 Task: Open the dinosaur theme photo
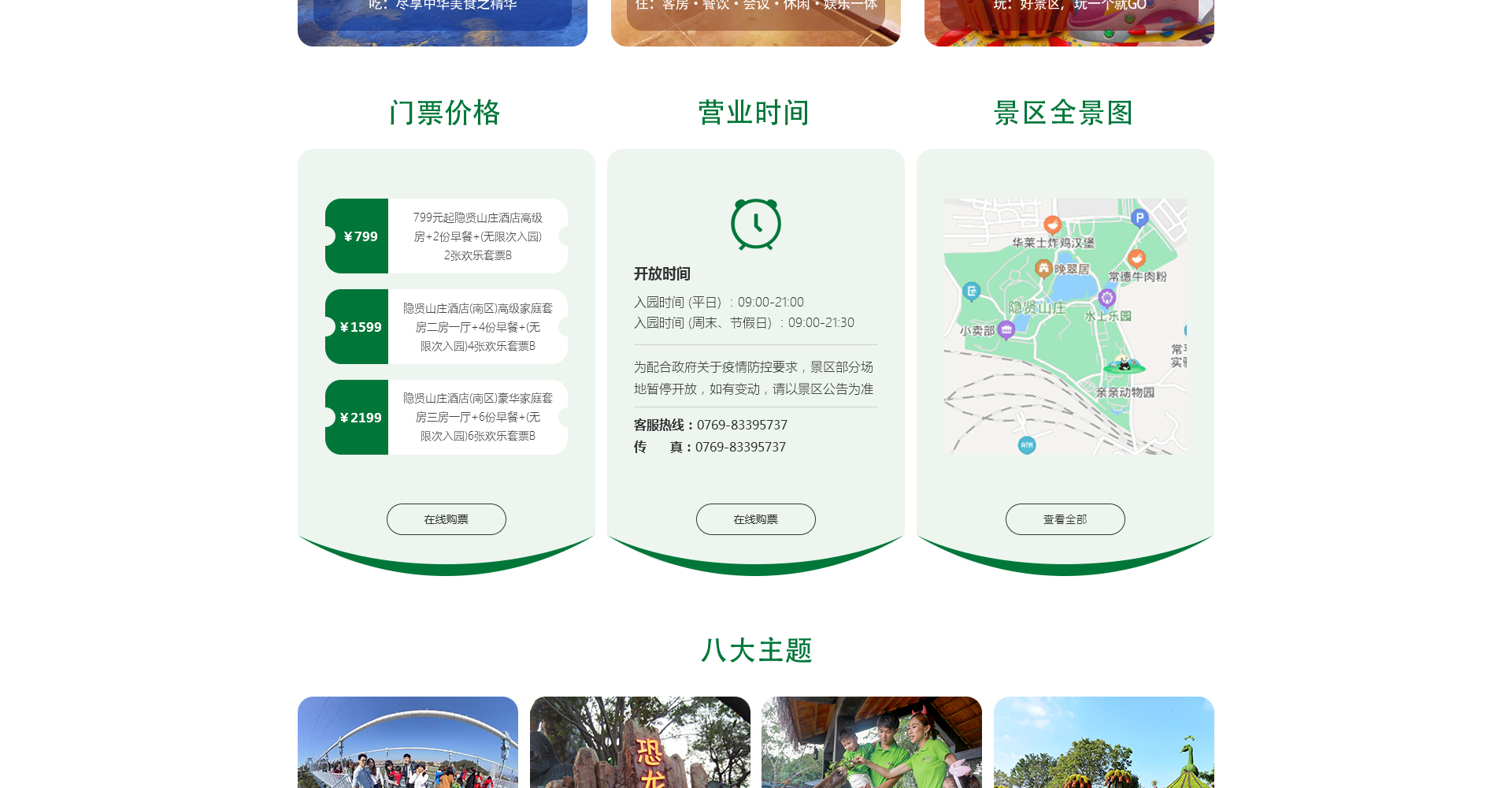tap(639, 742)
